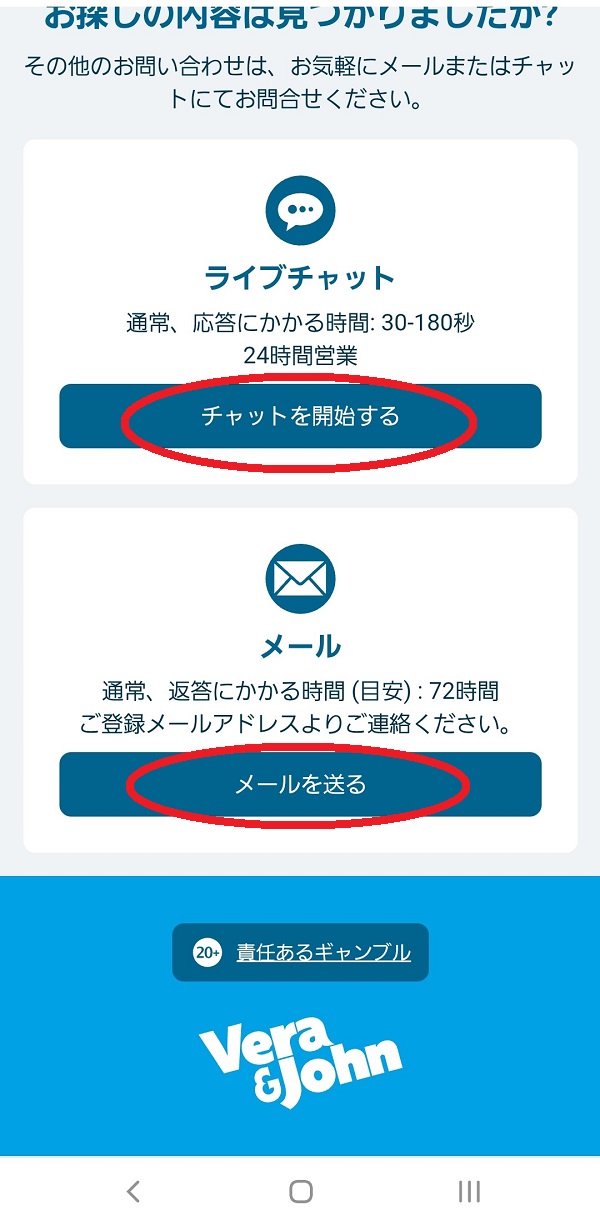This screenshot has width=600, height=1226.
Task: Open the recent apps view
Action: coord(468,1191)
